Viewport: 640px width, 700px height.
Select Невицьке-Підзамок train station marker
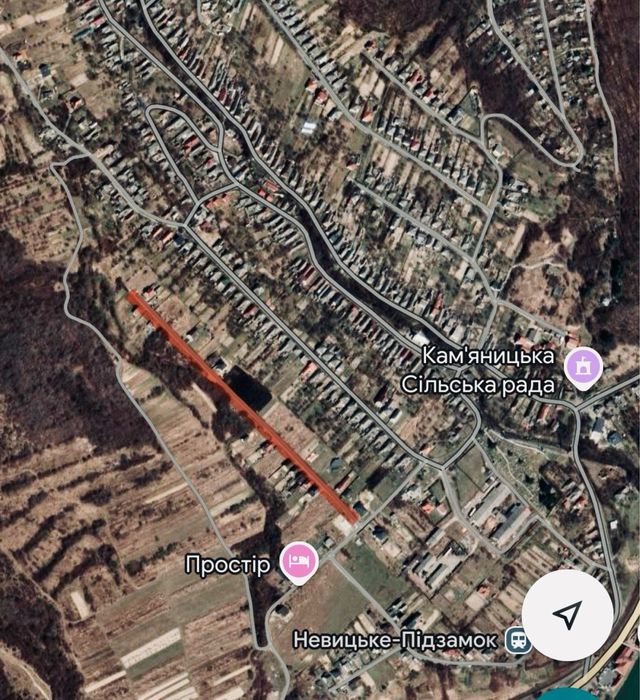517,638
